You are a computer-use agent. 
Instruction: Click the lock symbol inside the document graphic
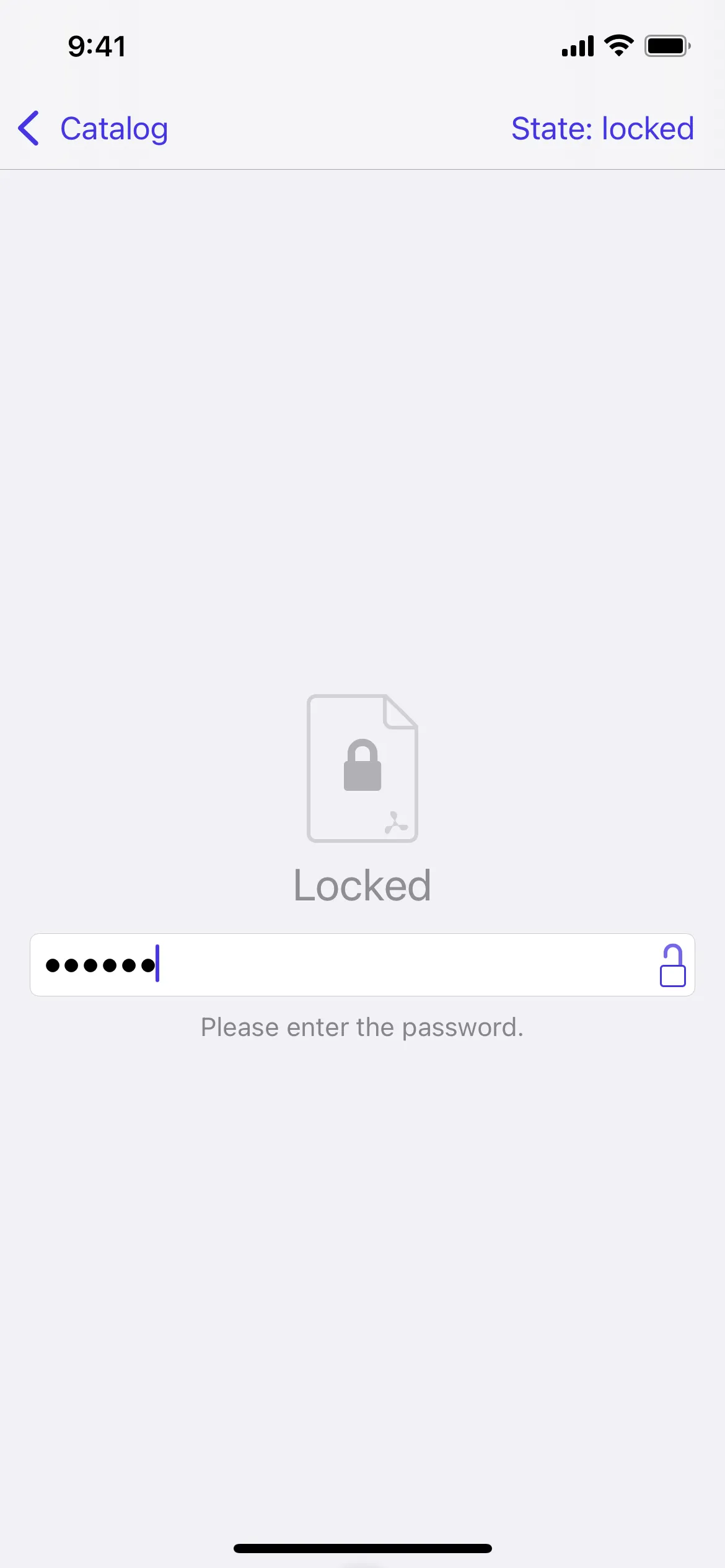pyautogui.click(x=362, y=773)
